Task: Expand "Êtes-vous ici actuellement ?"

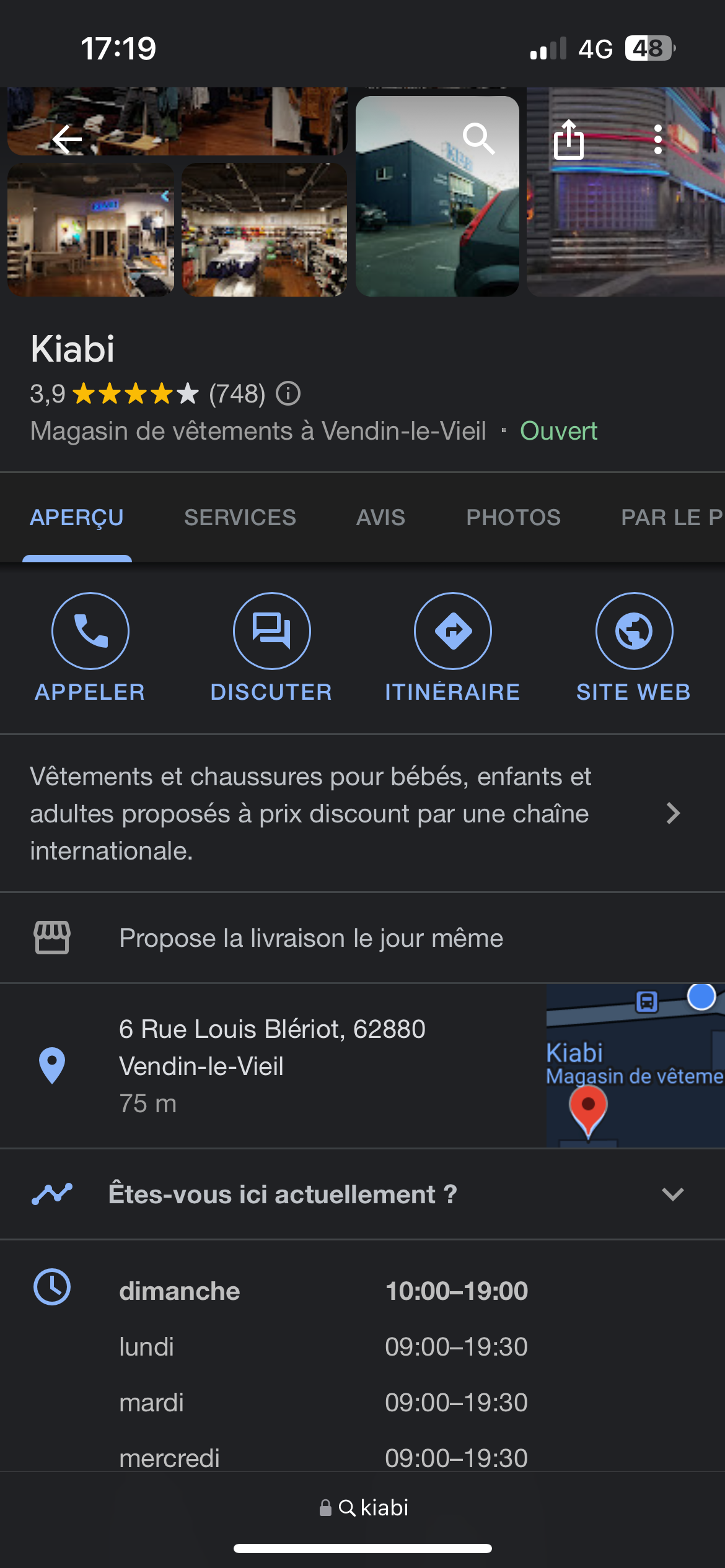Action: (672, 1194)
